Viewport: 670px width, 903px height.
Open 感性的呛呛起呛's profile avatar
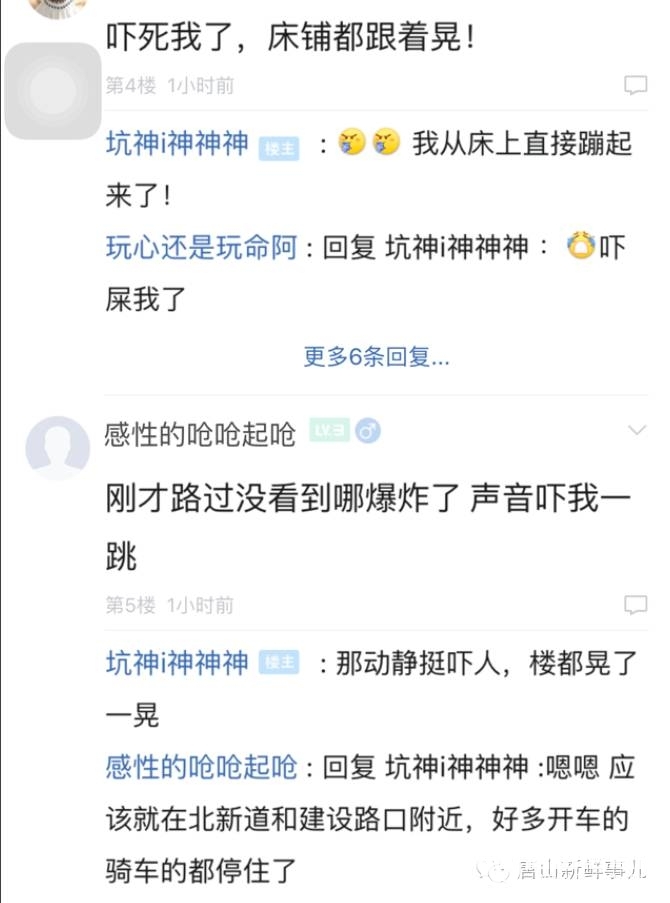(58, 447)
